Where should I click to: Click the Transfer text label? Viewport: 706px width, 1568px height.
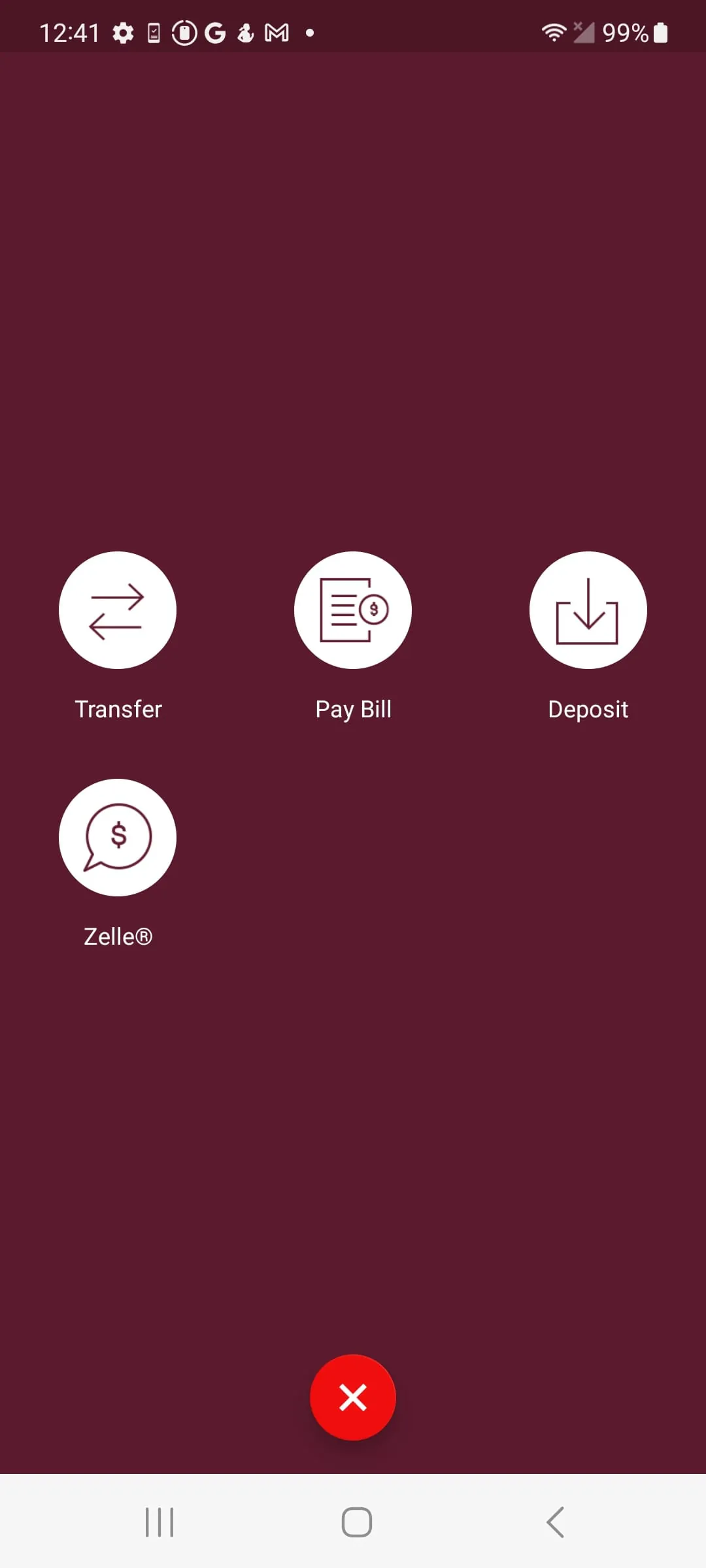pos(118,709)
